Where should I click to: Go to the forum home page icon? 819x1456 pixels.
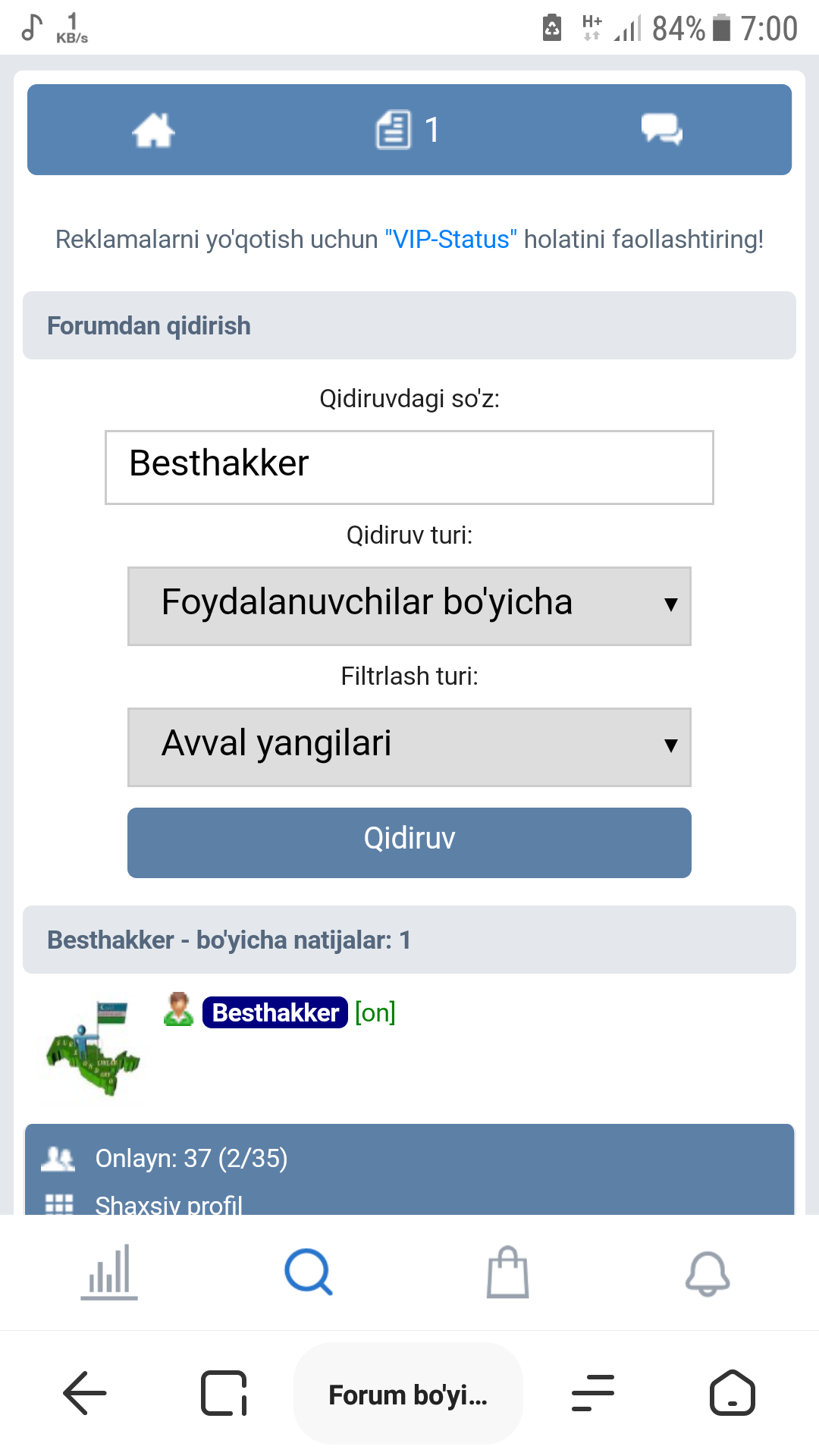tap(153, 130)
